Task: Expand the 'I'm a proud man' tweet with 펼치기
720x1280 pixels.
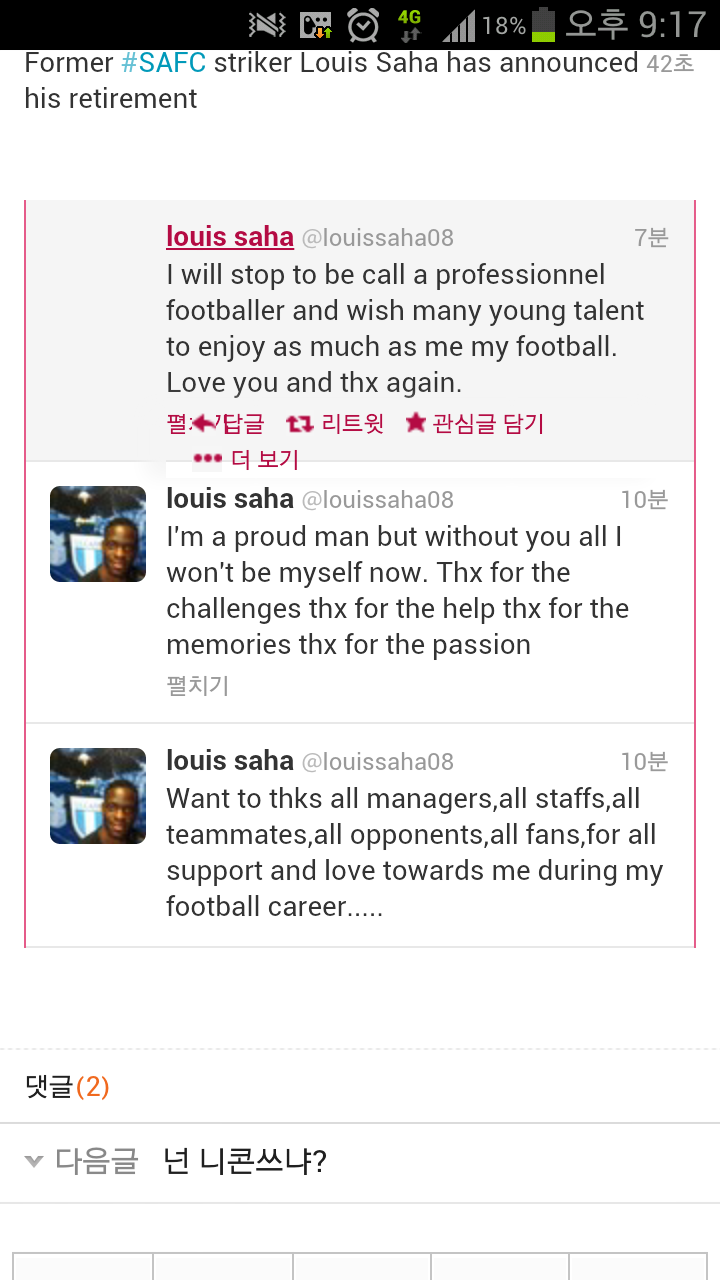Action: pyautogui.click(x=197, y=686)
